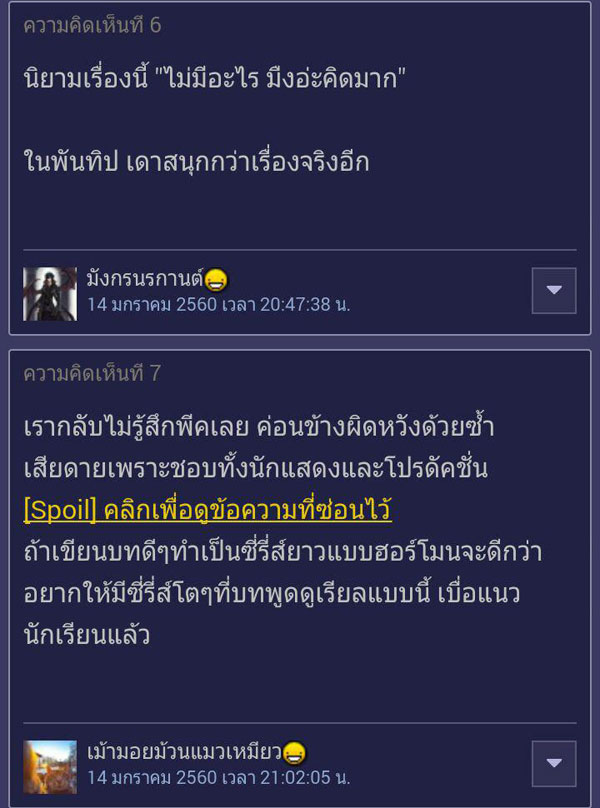This screenshot has height=808, width=600.
Task: Tap มังกรนรกานต์'s avatar picture
Action: click(50, 293)
